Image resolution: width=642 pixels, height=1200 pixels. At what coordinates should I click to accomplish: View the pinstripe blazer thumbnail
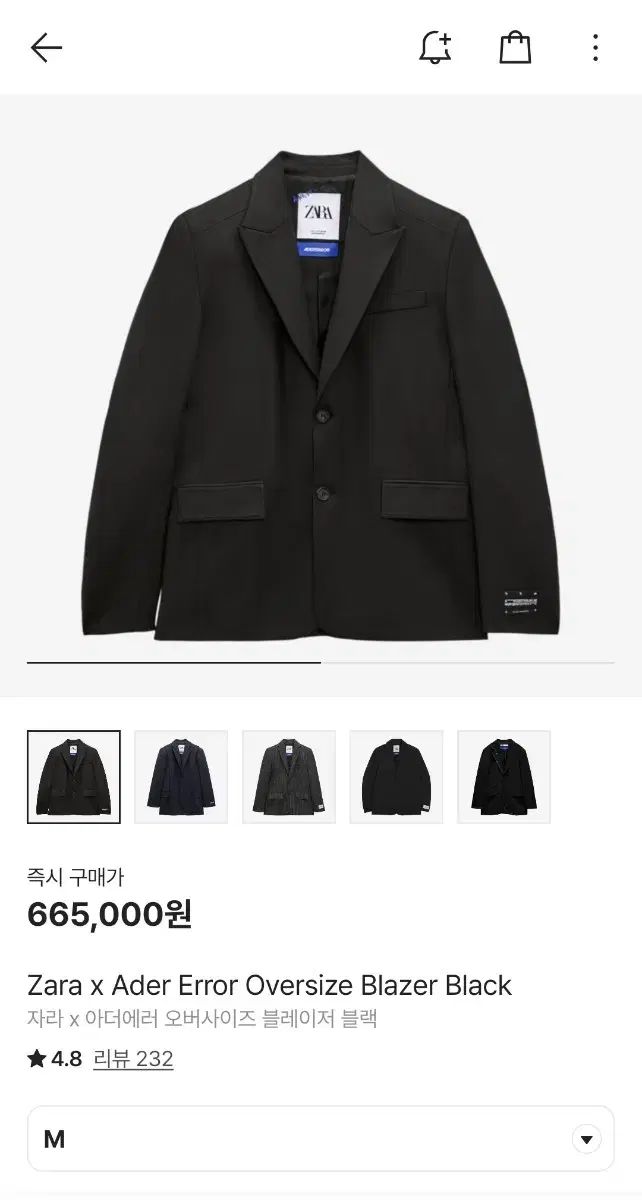(x=289, y=777)
